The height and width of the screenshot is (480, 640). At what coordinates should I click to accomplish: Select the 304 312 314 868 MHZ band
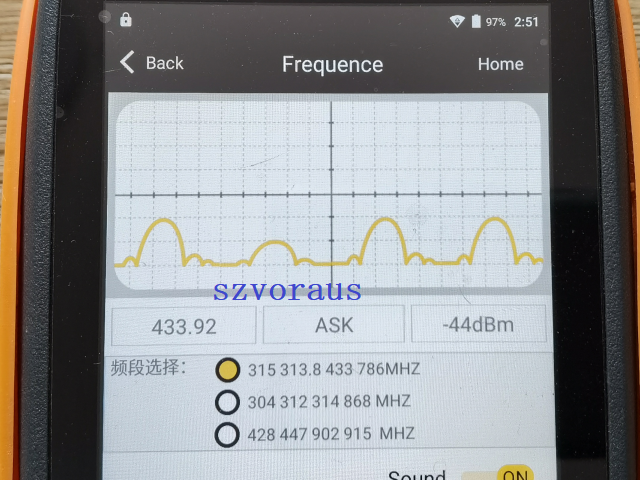click(228, 402)
